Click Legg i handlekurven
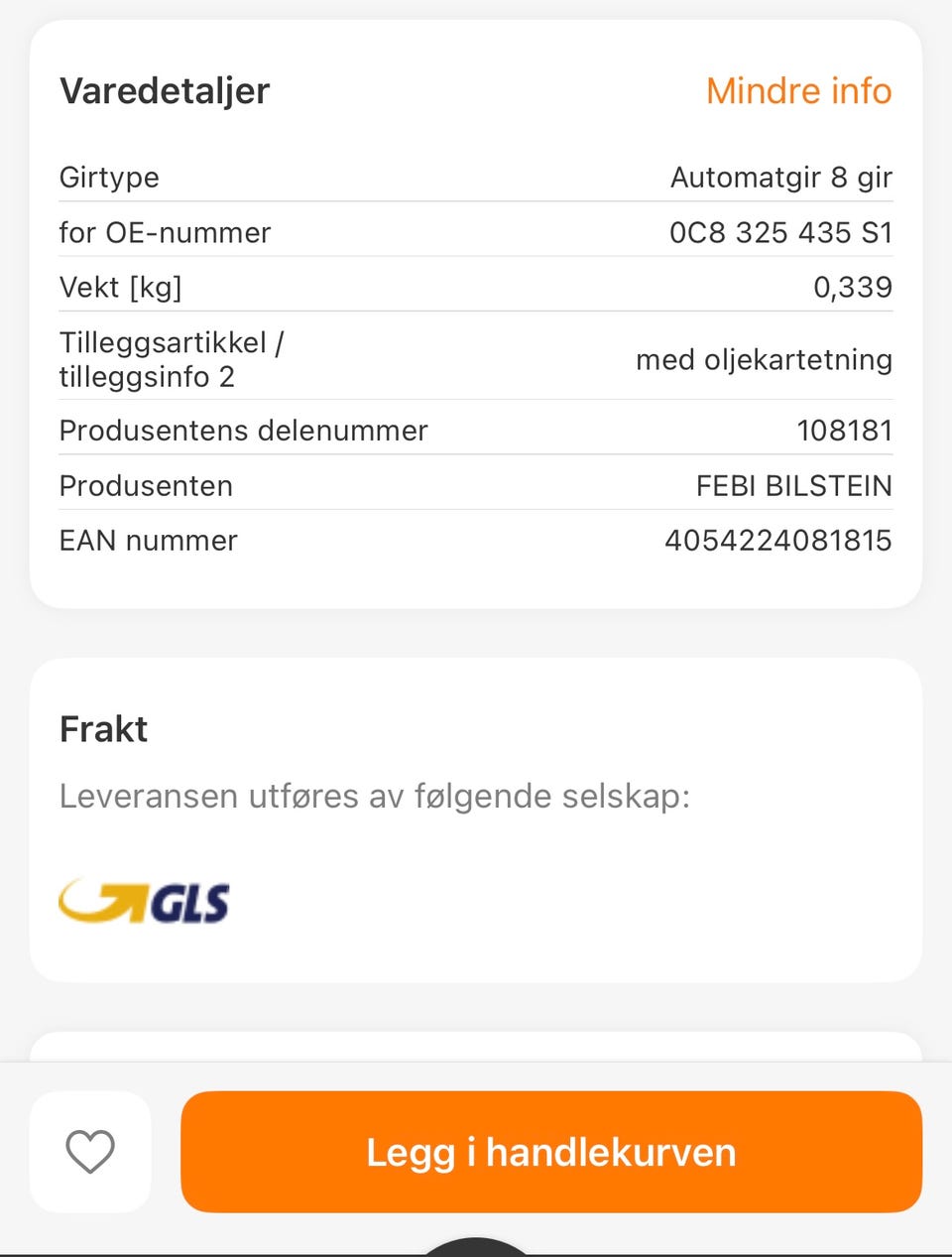Image resolution: width=952 pixels, height=1257 pixels. pyautogui.click(x=550, y=1152)
